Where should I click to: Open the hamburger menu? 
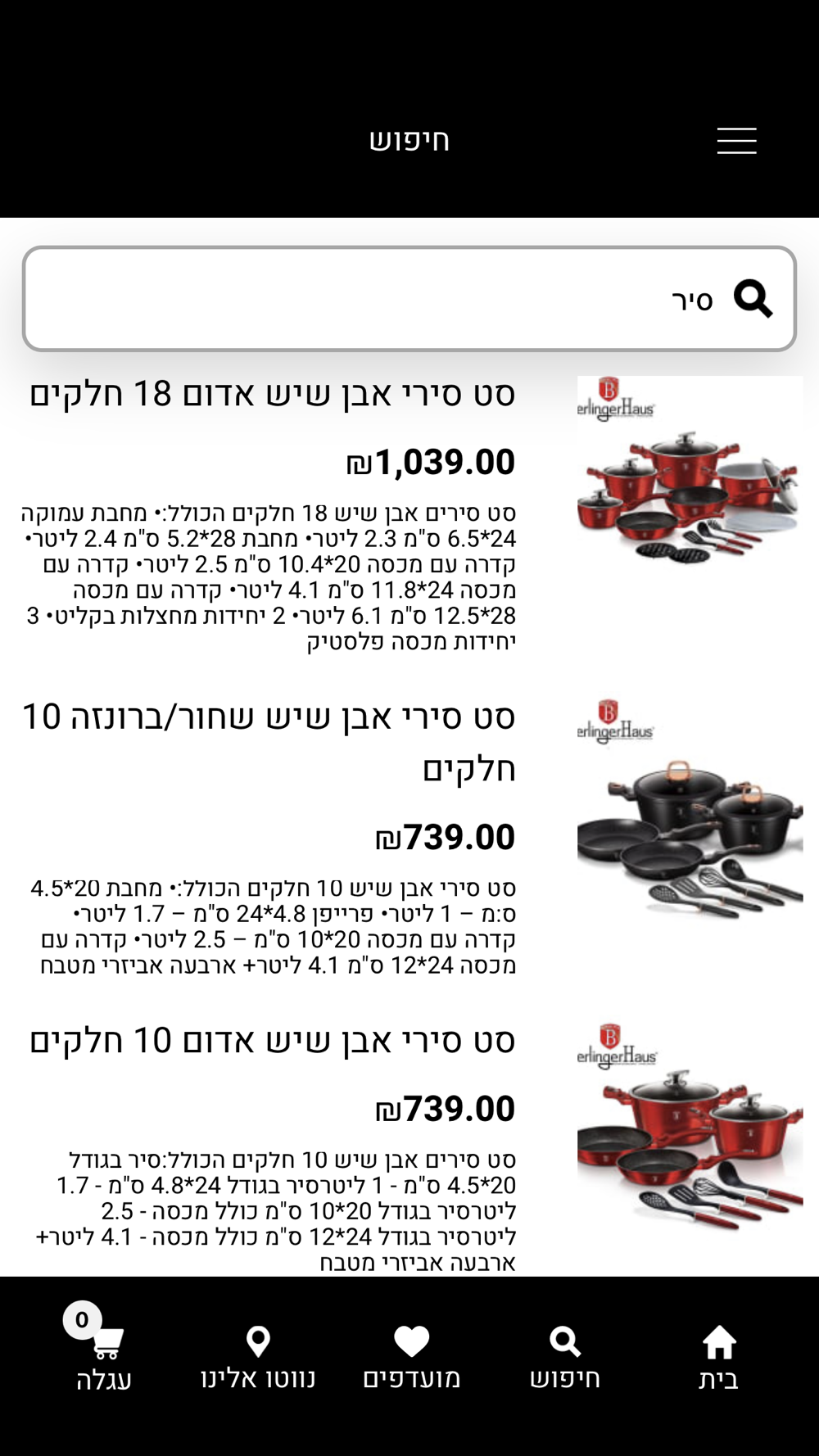click(x=736, y=141)
